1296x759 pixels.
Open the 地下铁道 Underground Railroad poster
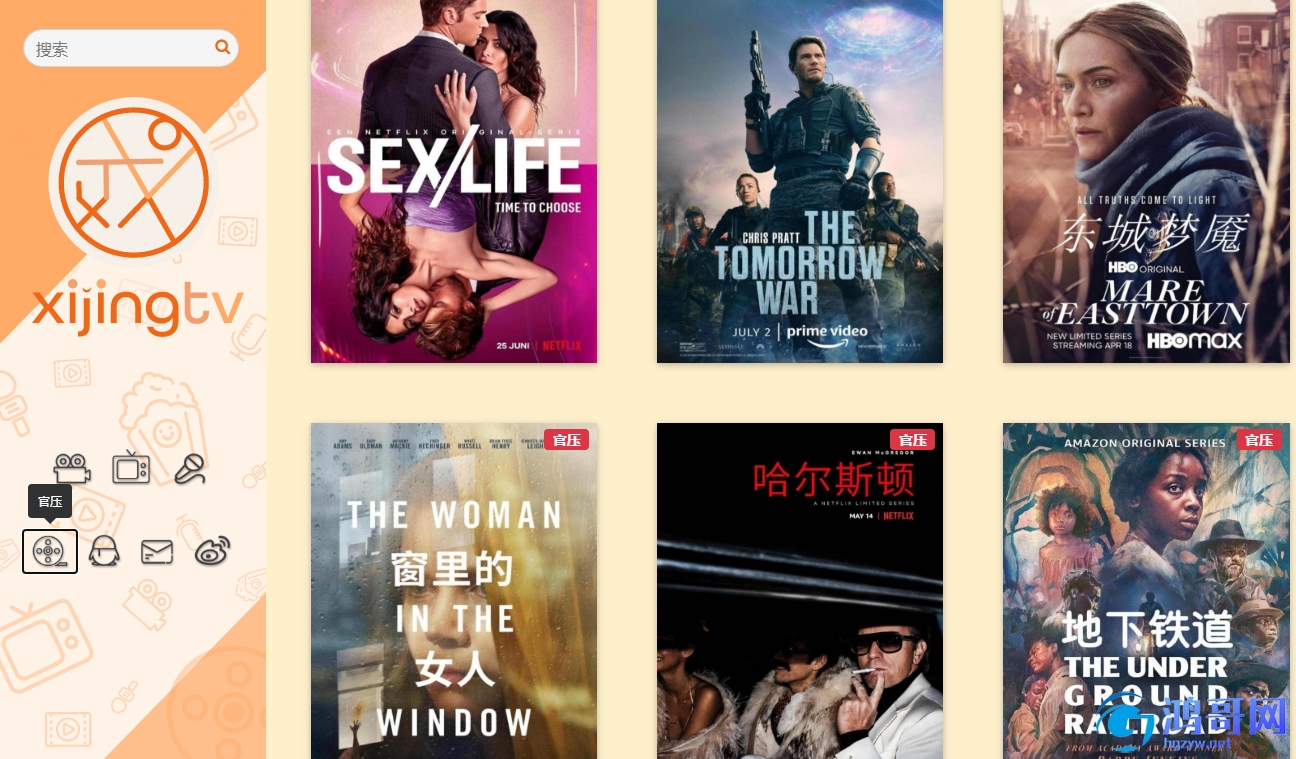[1146, 590]
